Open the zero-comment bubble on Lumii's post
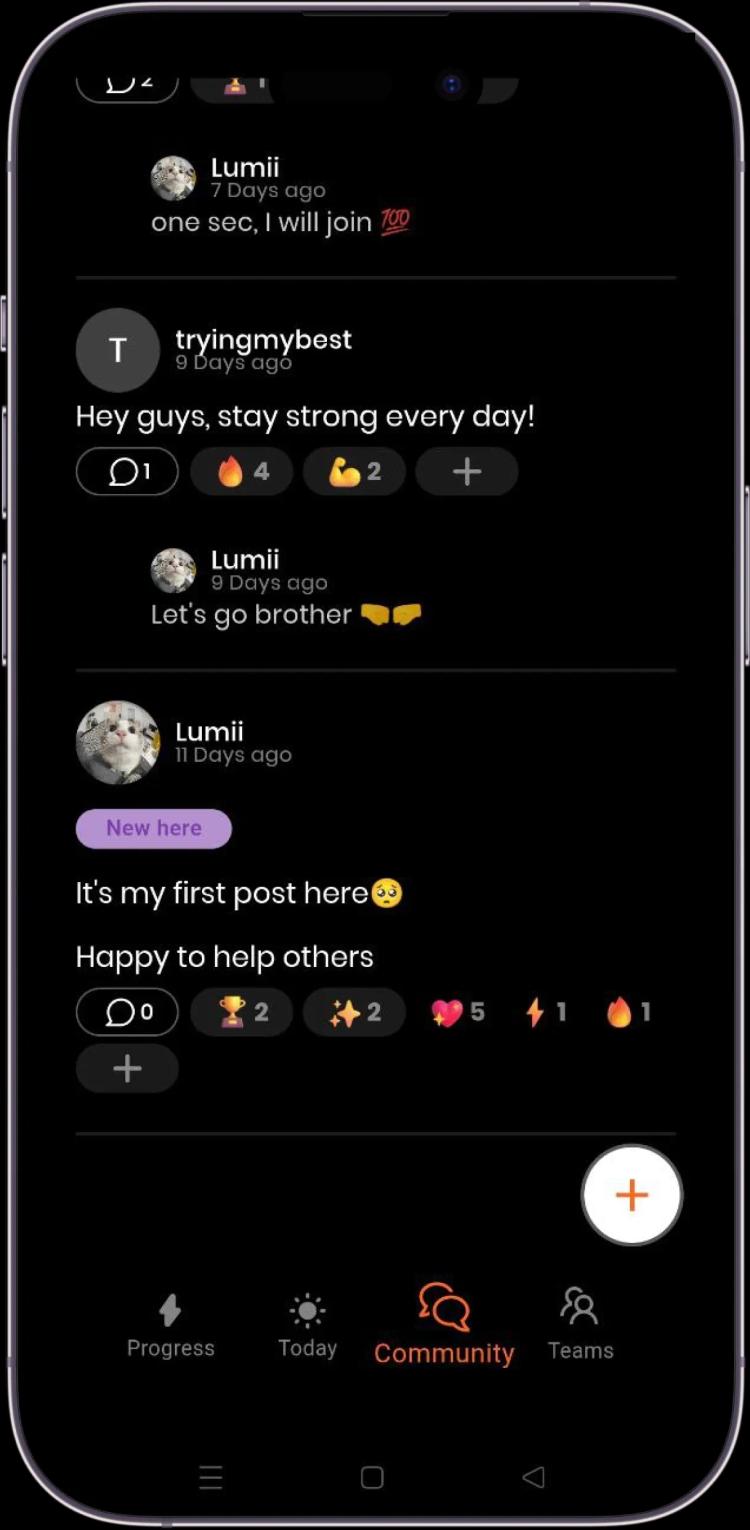Screen dimensions: 750x1530 (127, 1012)
